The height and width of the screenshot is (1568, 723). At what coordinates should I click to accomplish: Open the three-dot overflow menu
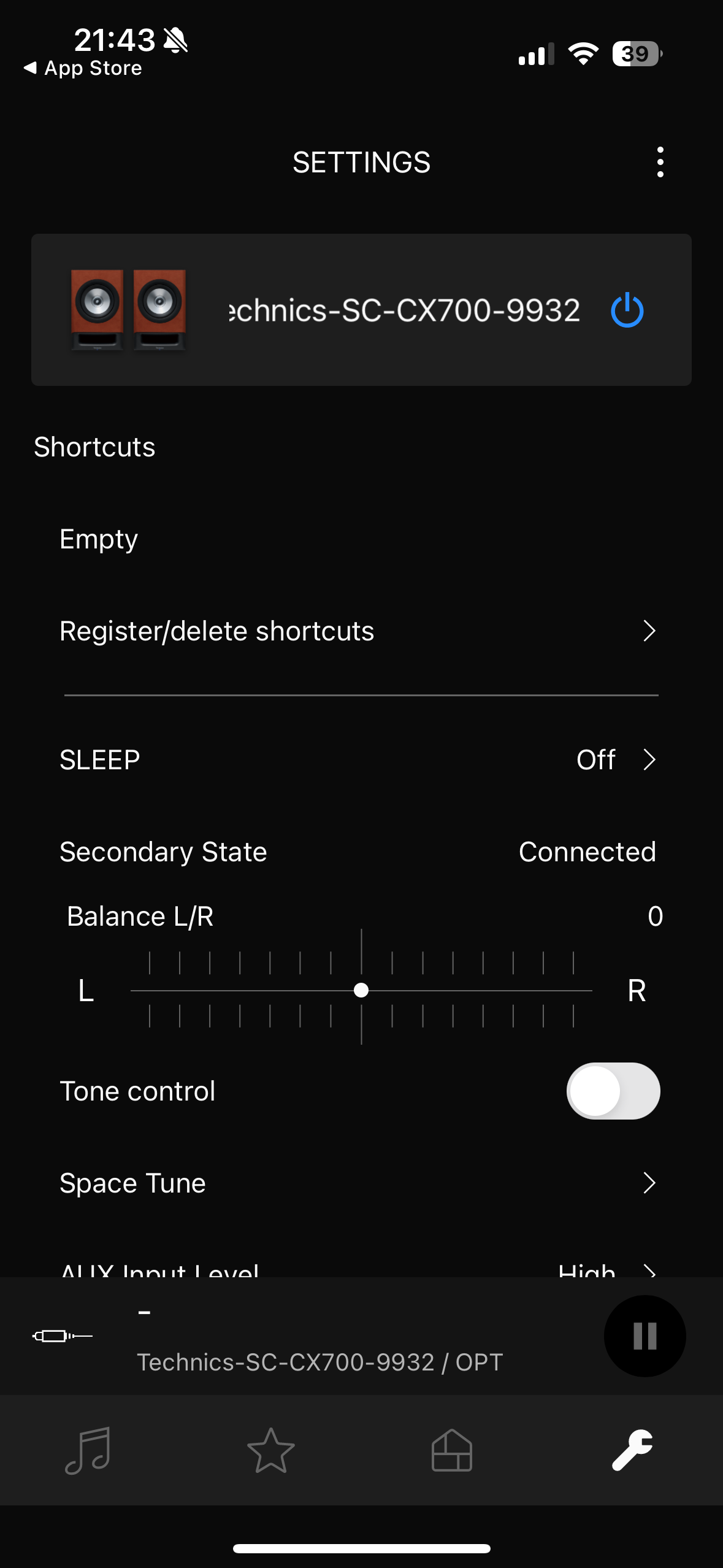coord(660,162)
